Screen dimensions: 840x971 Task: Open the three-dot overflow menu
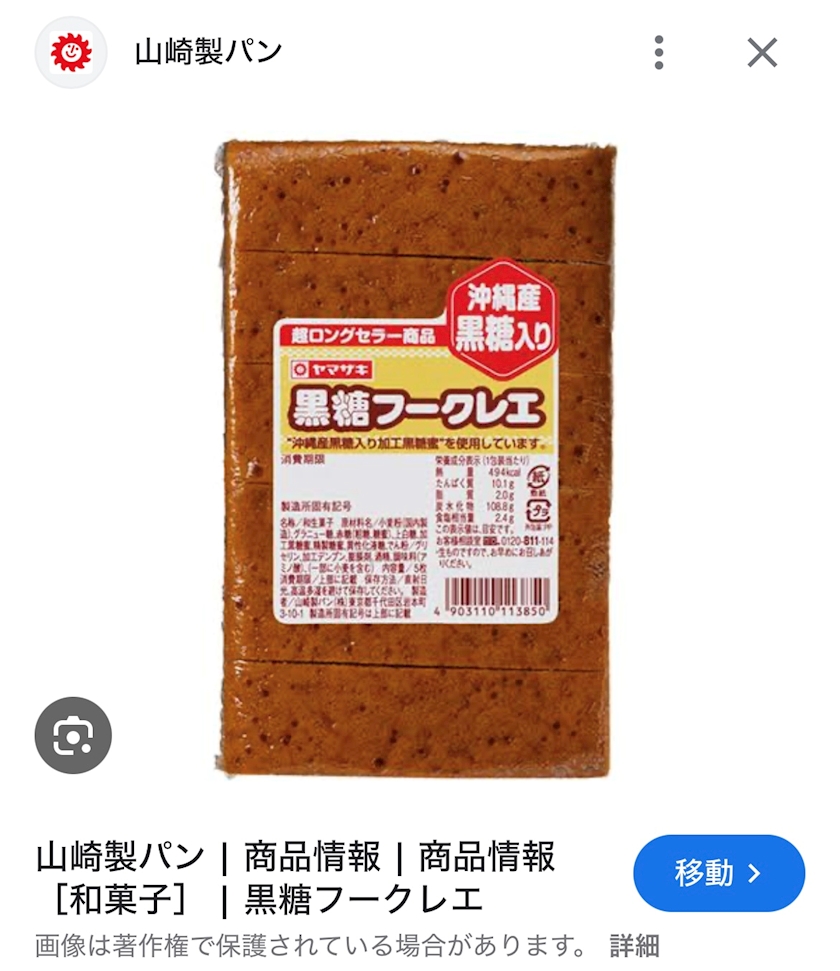click(658, 52)
